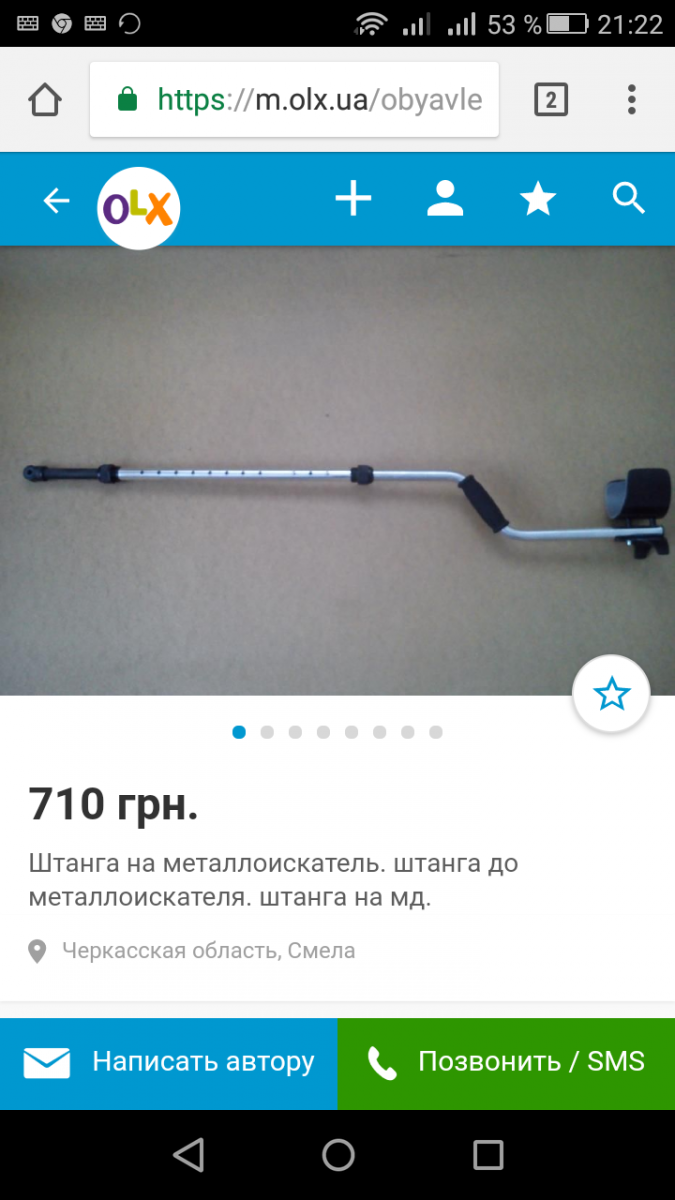
Task: Tap system recent apps button
Action: (x=488, y=1156)
